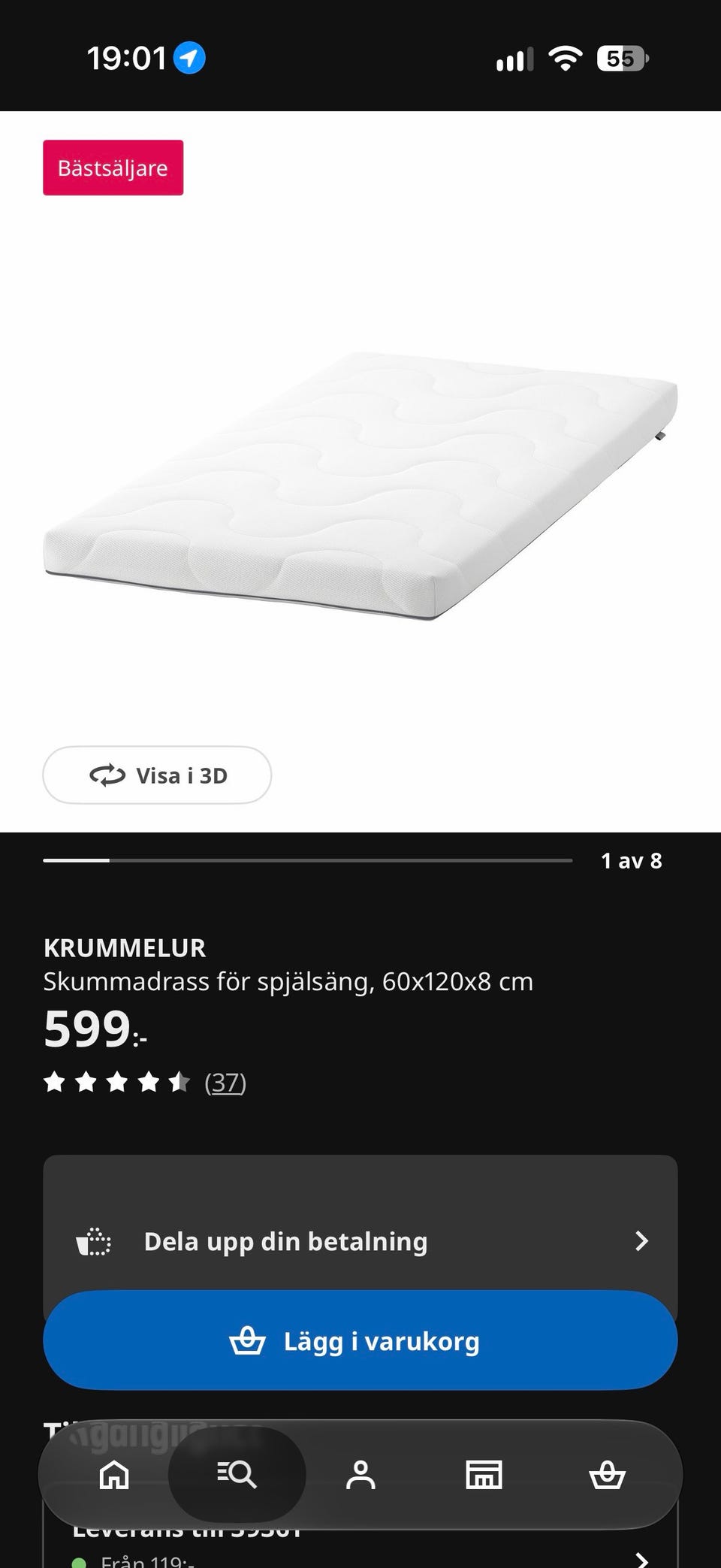The height and width of the screenshot is (1568, 721).
Task: Open the store tab
Action: point(484,1474)
